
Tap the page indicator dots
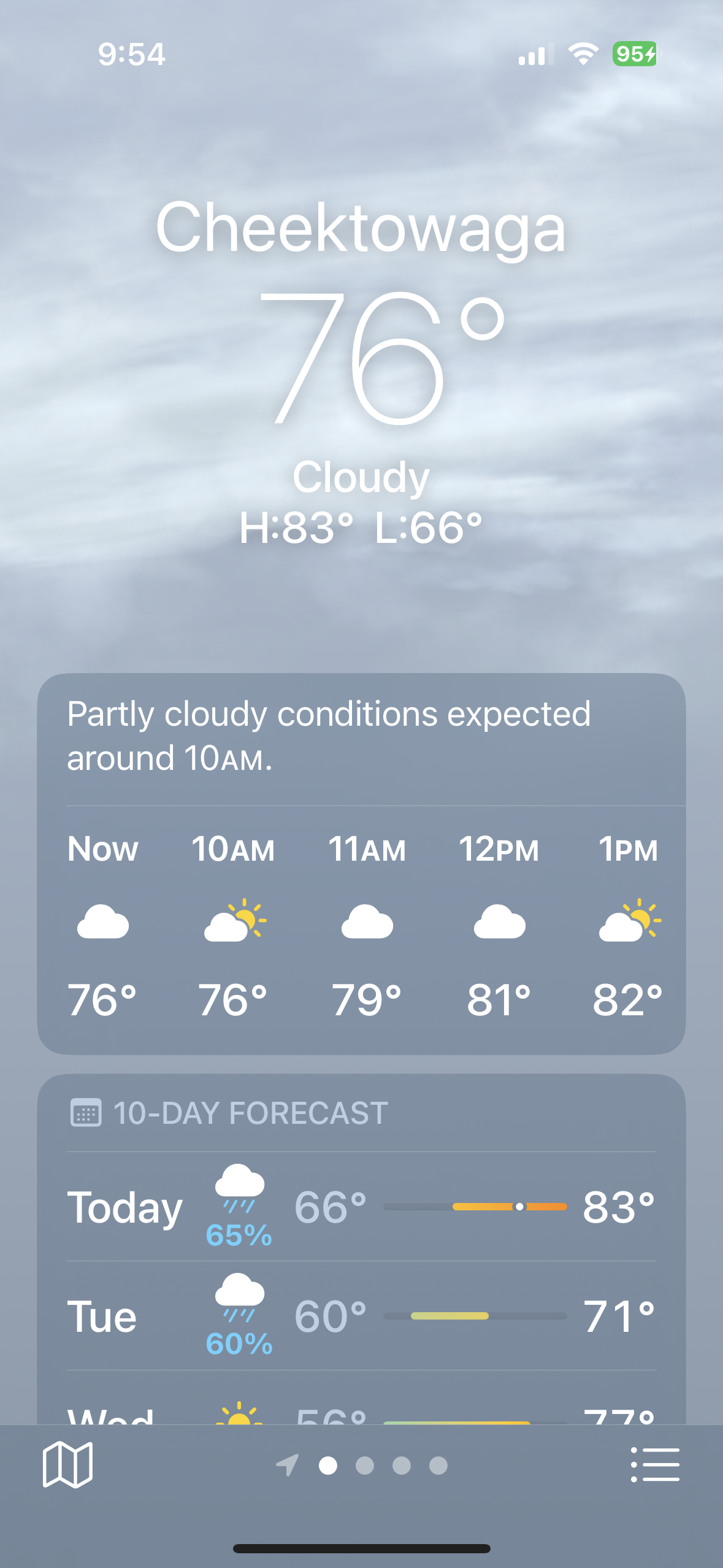[x=362, y=1465]
